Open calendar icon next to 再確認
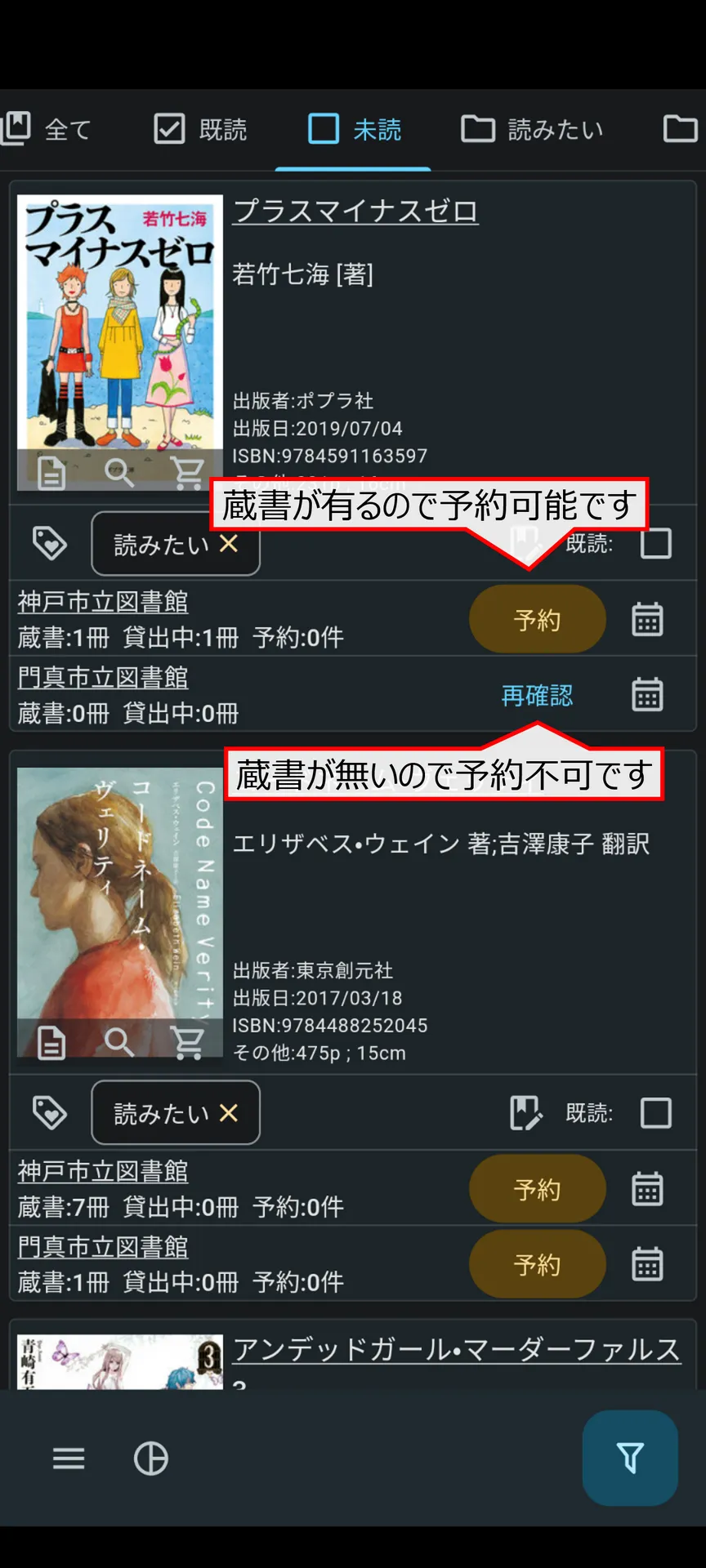Viewport: 706px width, 1568px height. (647, 695)
